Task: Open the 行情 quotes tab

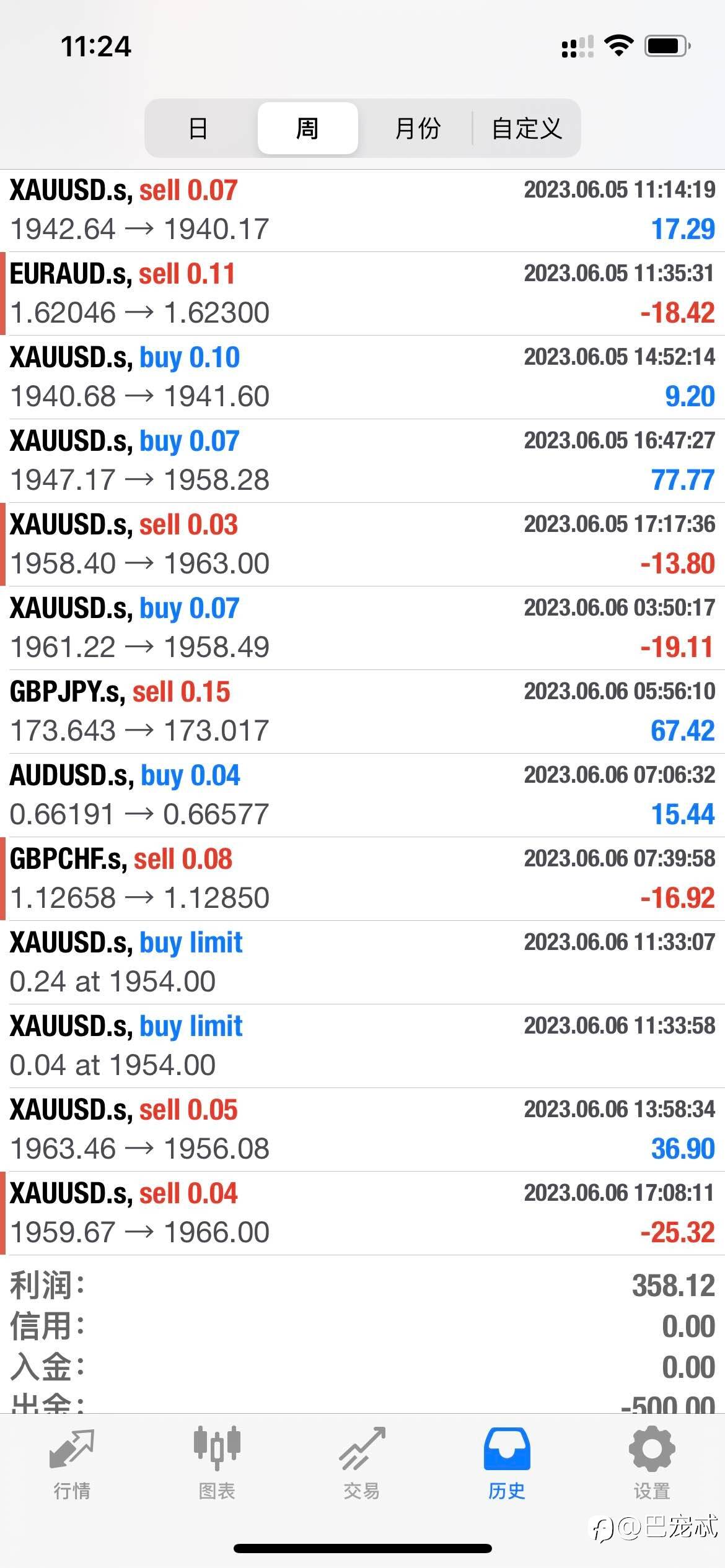Action: pos(72,1464)
